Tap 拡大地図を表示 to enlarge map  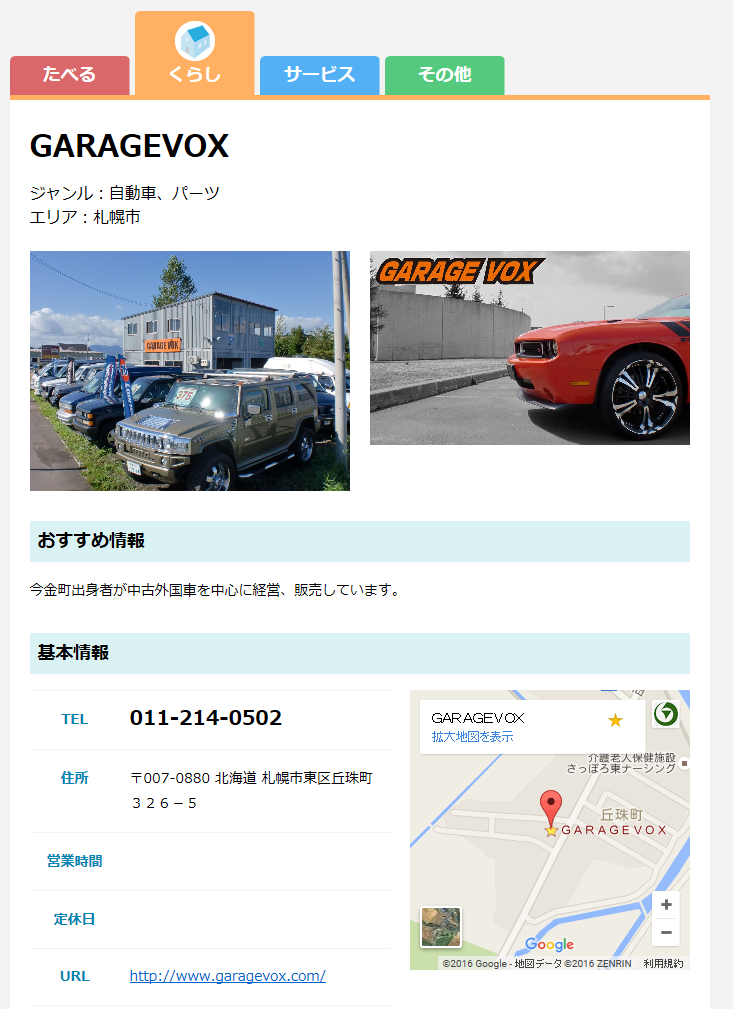tap(473, 736)
